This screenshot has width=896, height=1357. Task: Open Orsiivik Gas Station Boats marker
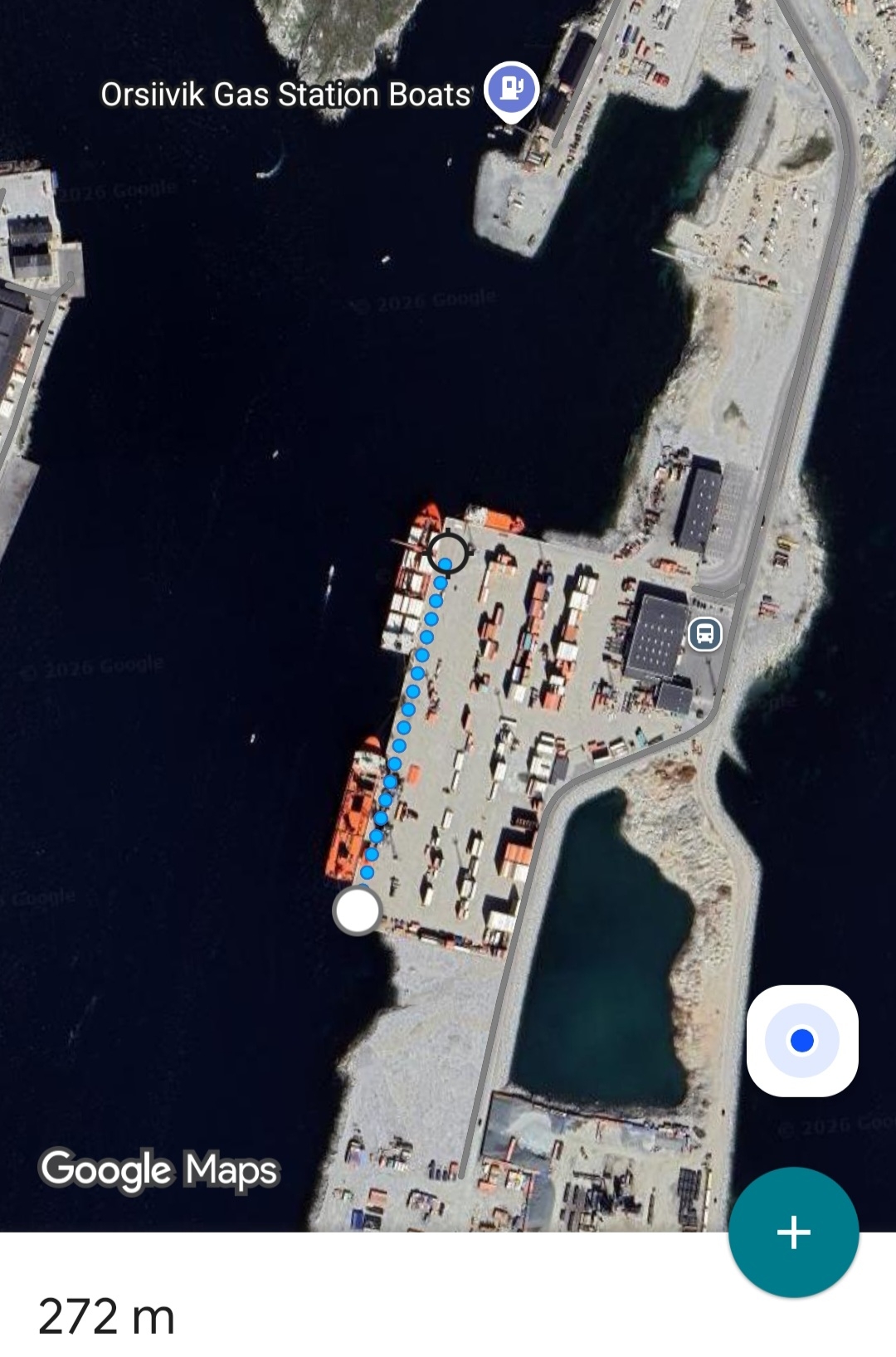pyautogui.click(x=511, y=89)
